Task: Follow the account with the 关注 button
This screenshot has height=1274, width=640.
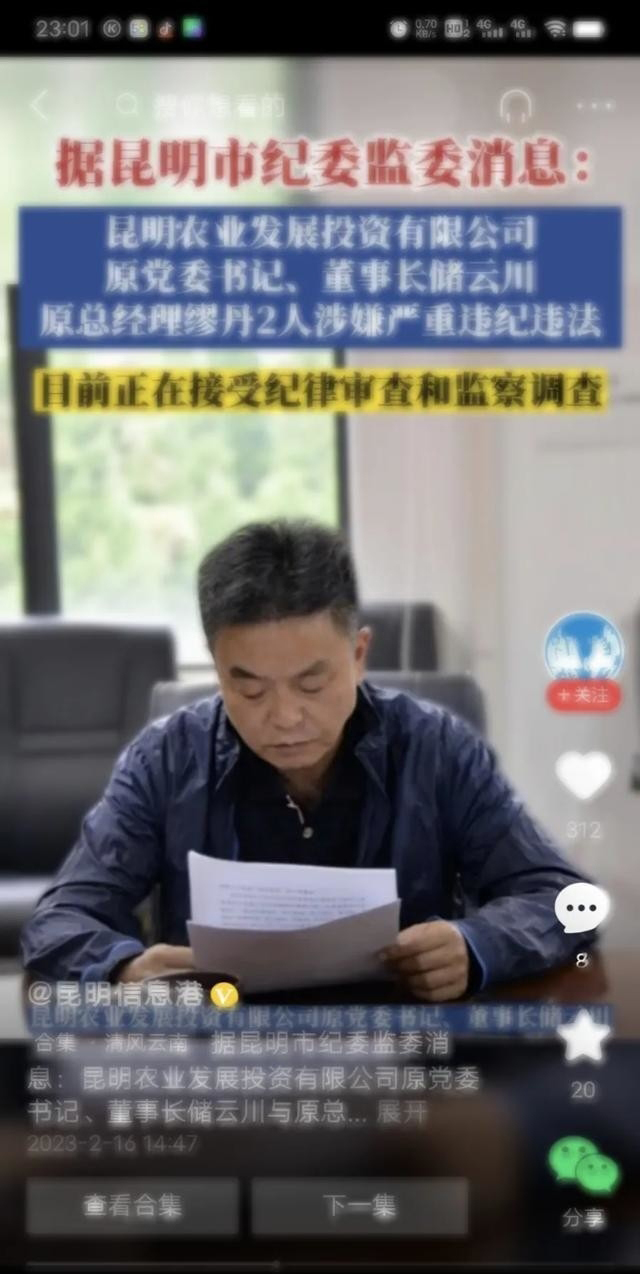Action: tap(584, 695)
